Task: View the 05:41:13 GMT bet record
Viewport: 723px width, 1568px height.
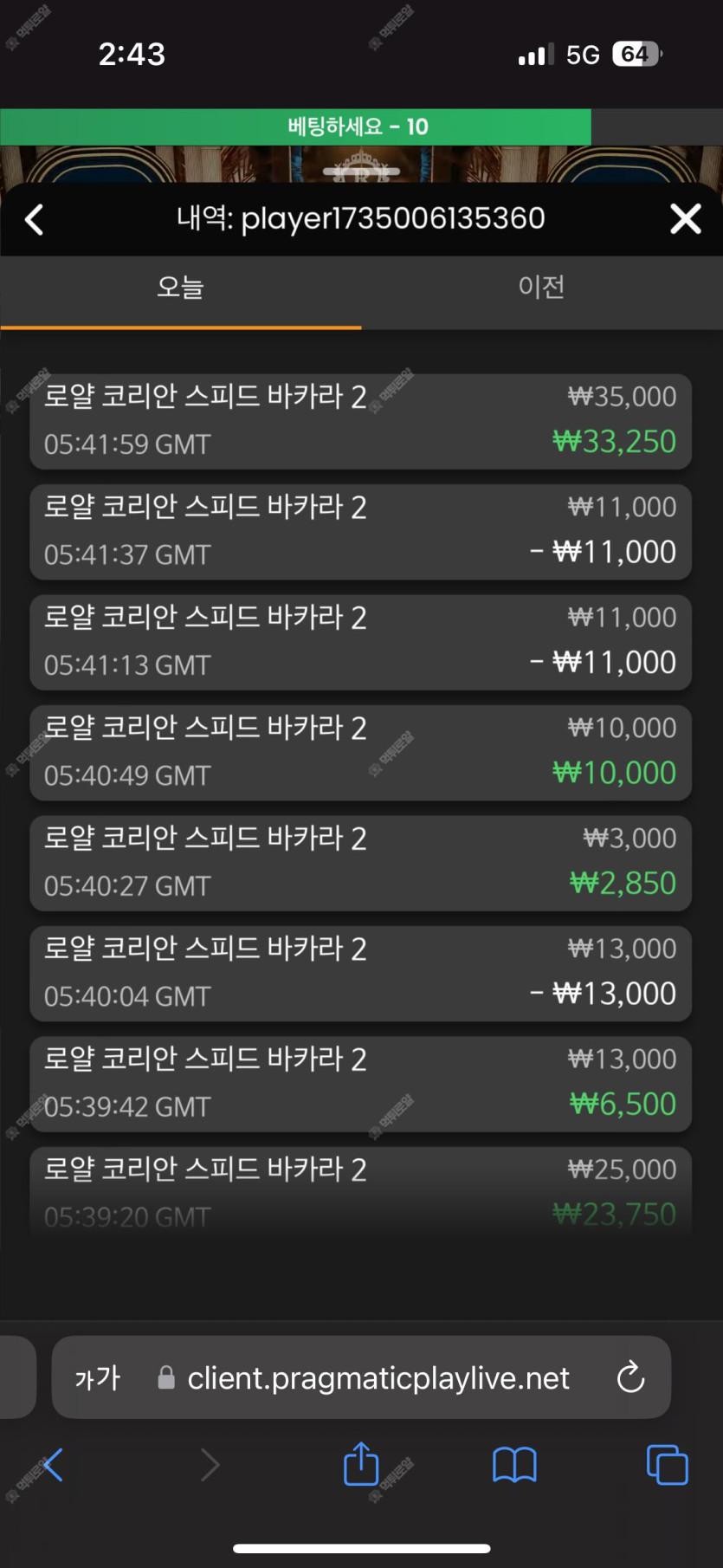Action: [360, 642]
